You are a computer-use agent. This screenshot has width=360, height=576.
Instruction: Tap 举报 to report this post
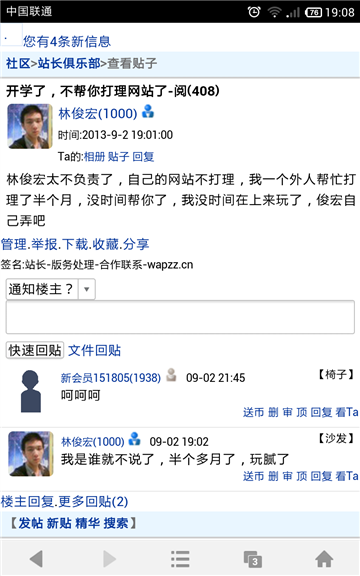click(44, 244)
